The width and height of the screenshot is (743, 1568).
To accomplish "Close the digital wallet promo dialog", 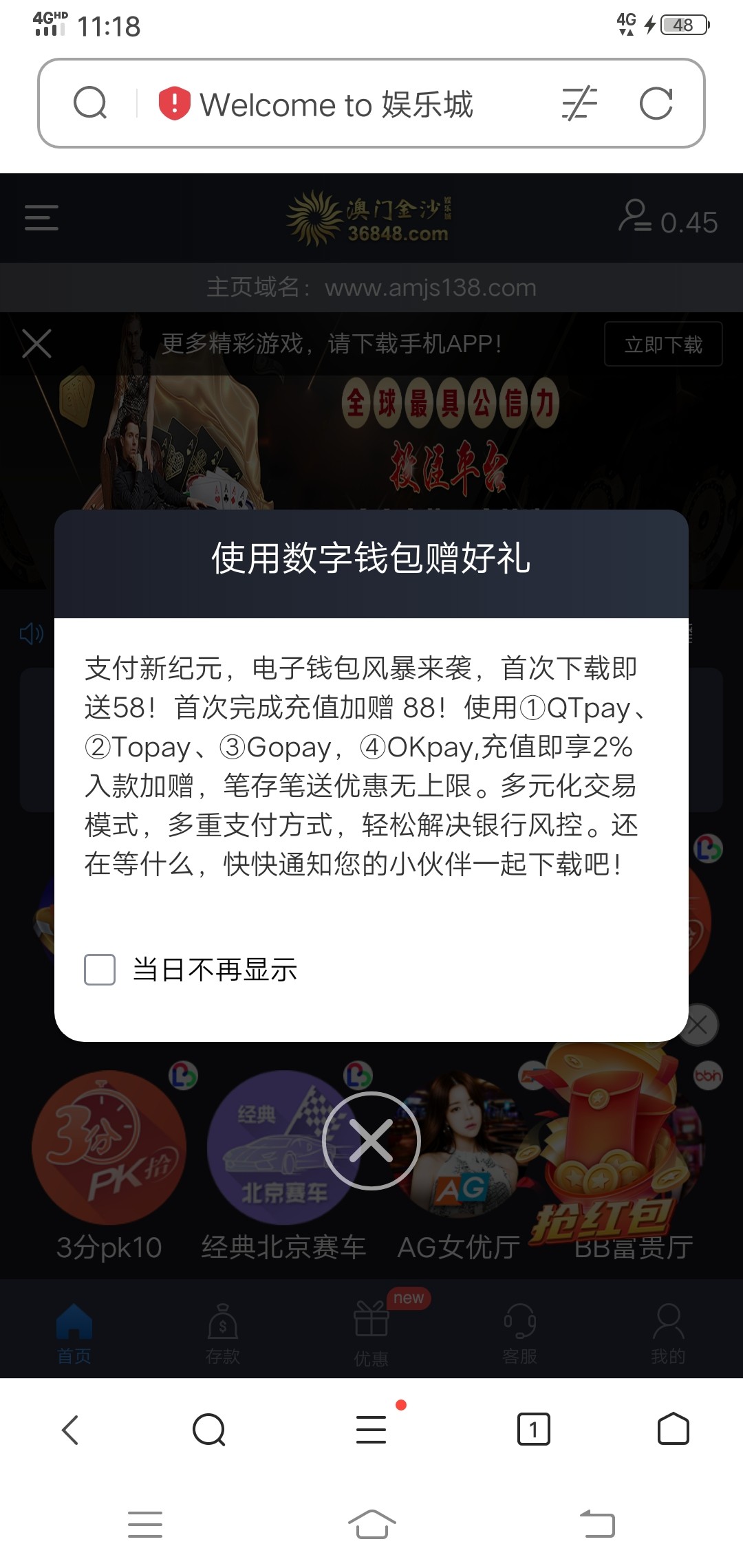I will point(371,1140).
